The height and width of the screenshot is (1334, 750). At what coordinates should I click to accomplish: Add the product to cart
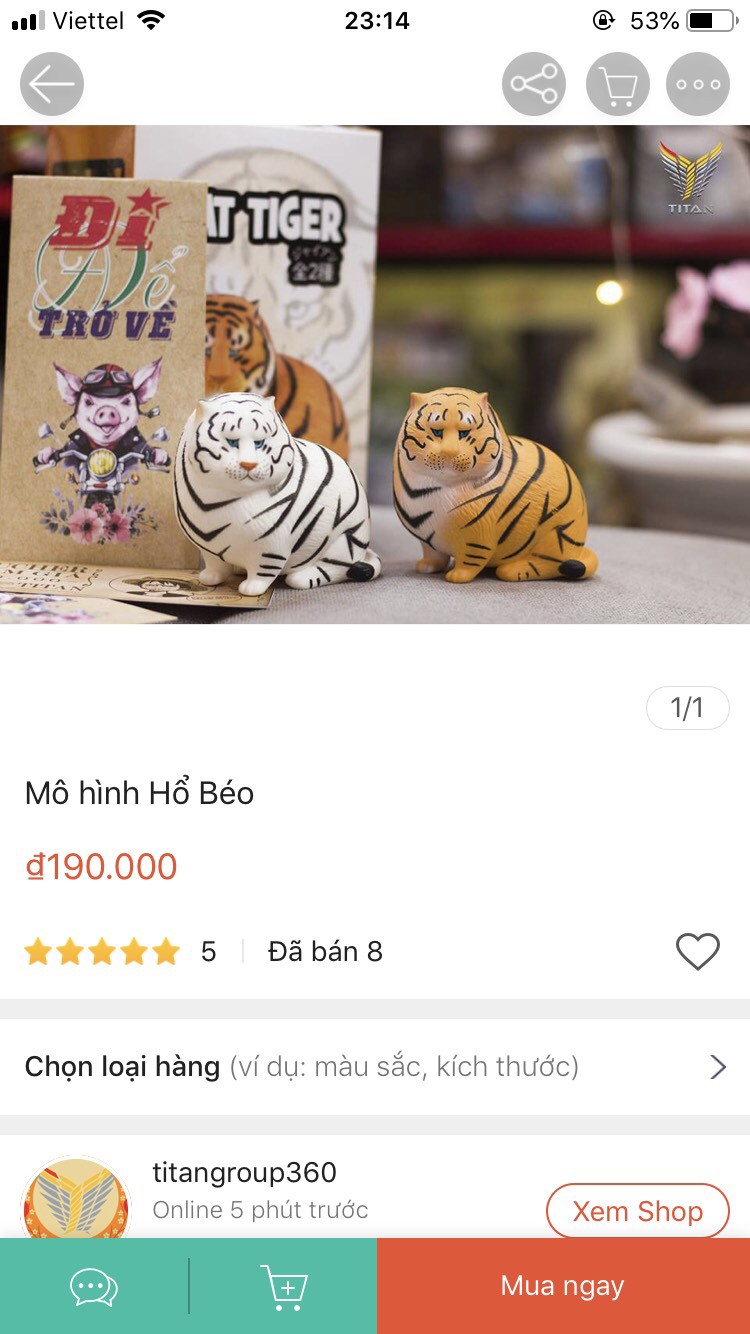click(x=283, y=1287)
